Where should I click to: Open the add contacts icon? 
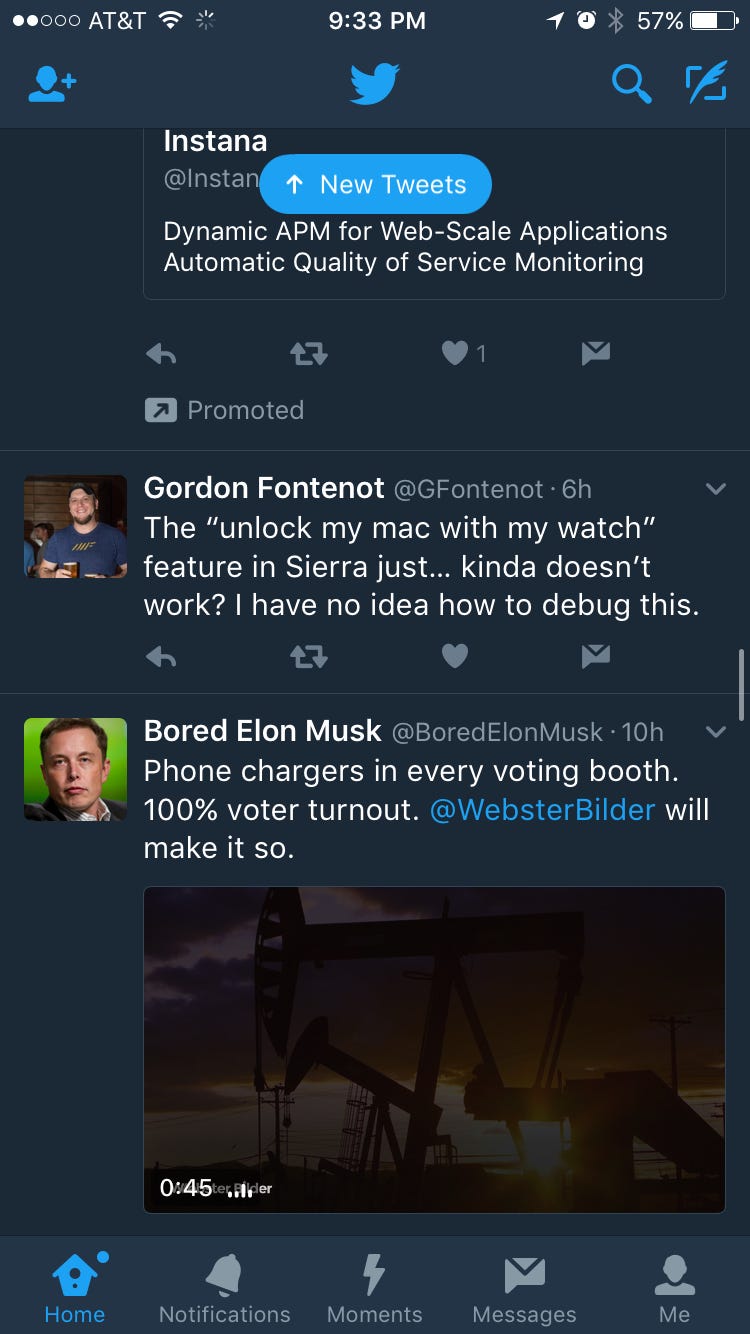click(51, 84)
